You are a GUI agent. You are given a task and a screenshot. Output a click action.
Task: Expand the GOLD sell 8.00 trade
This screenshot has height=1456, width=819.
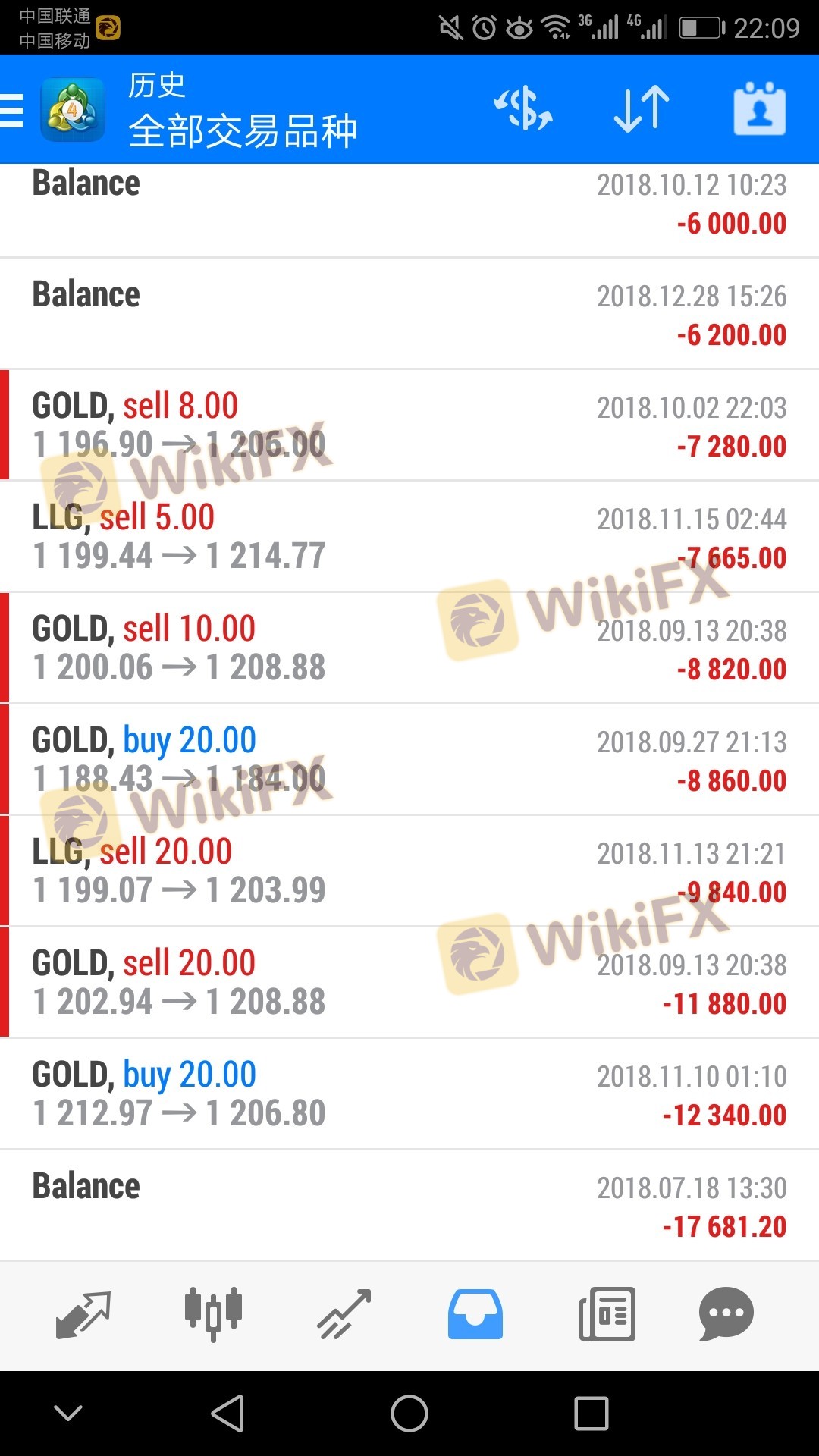point(409,425)
